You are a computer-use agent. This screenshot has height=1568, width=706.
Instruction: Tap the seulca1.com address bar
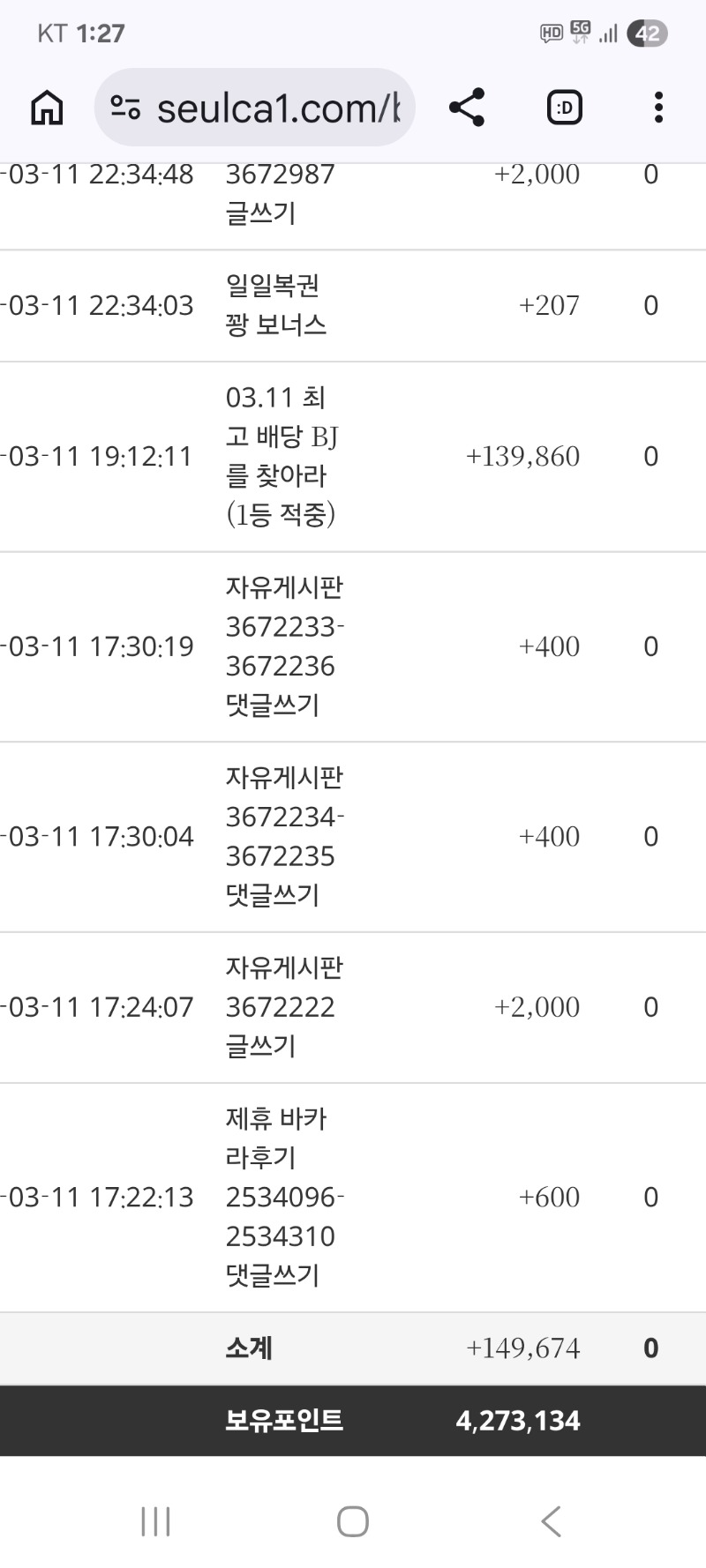tap(278, 108)
